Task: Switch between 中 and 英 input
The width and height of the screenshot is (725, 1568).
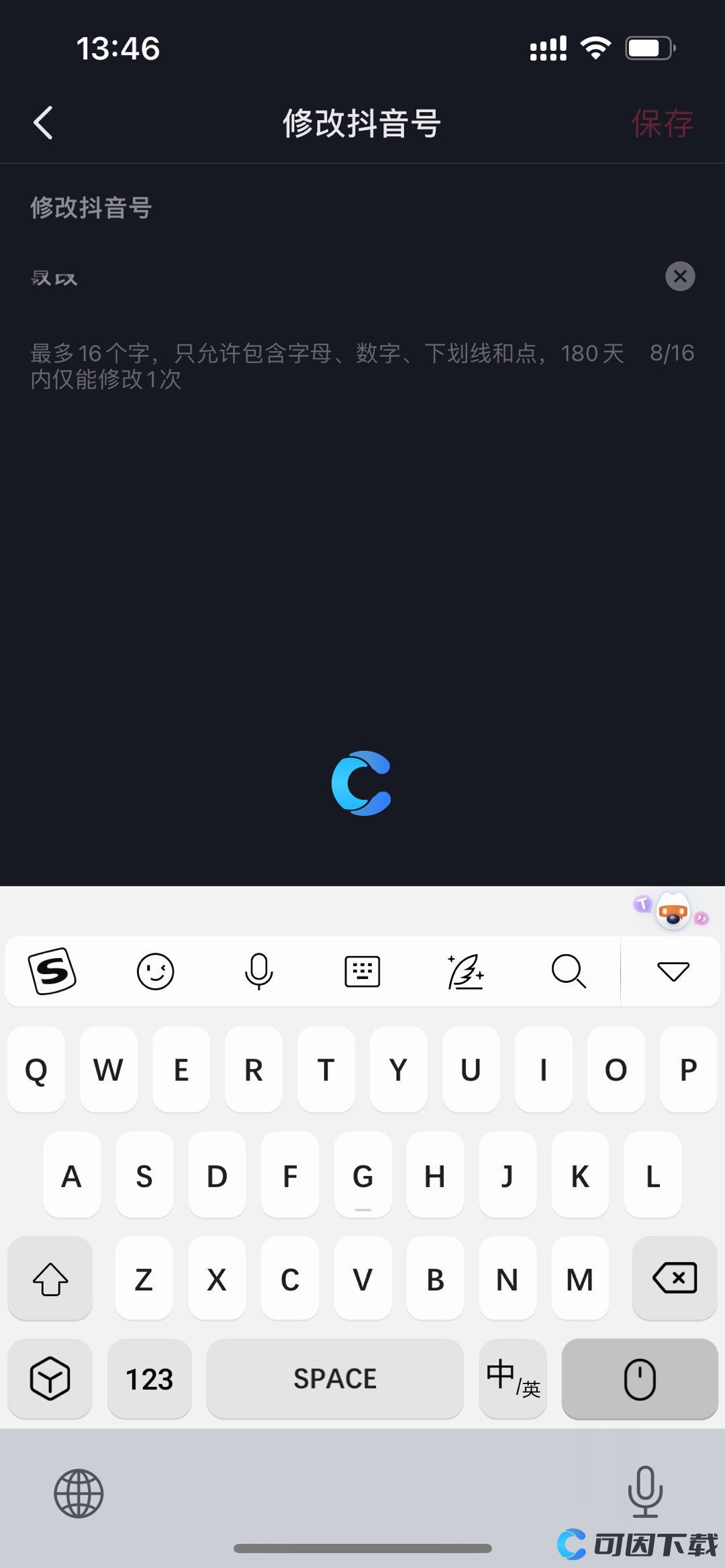Action: [513, 1379]
